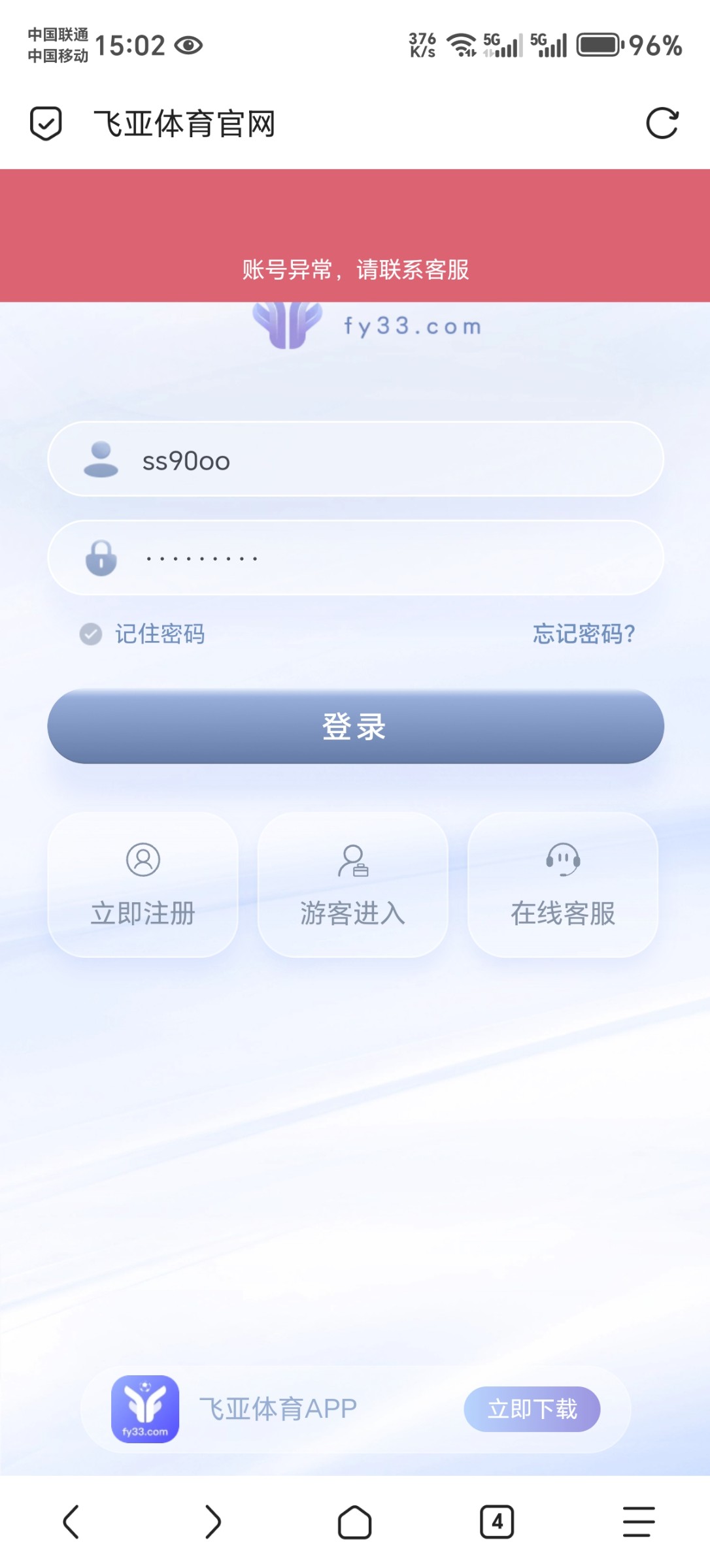Open 立即注册 to create an account
This screenshot has width=710, height=1568.
pos(143,885)
